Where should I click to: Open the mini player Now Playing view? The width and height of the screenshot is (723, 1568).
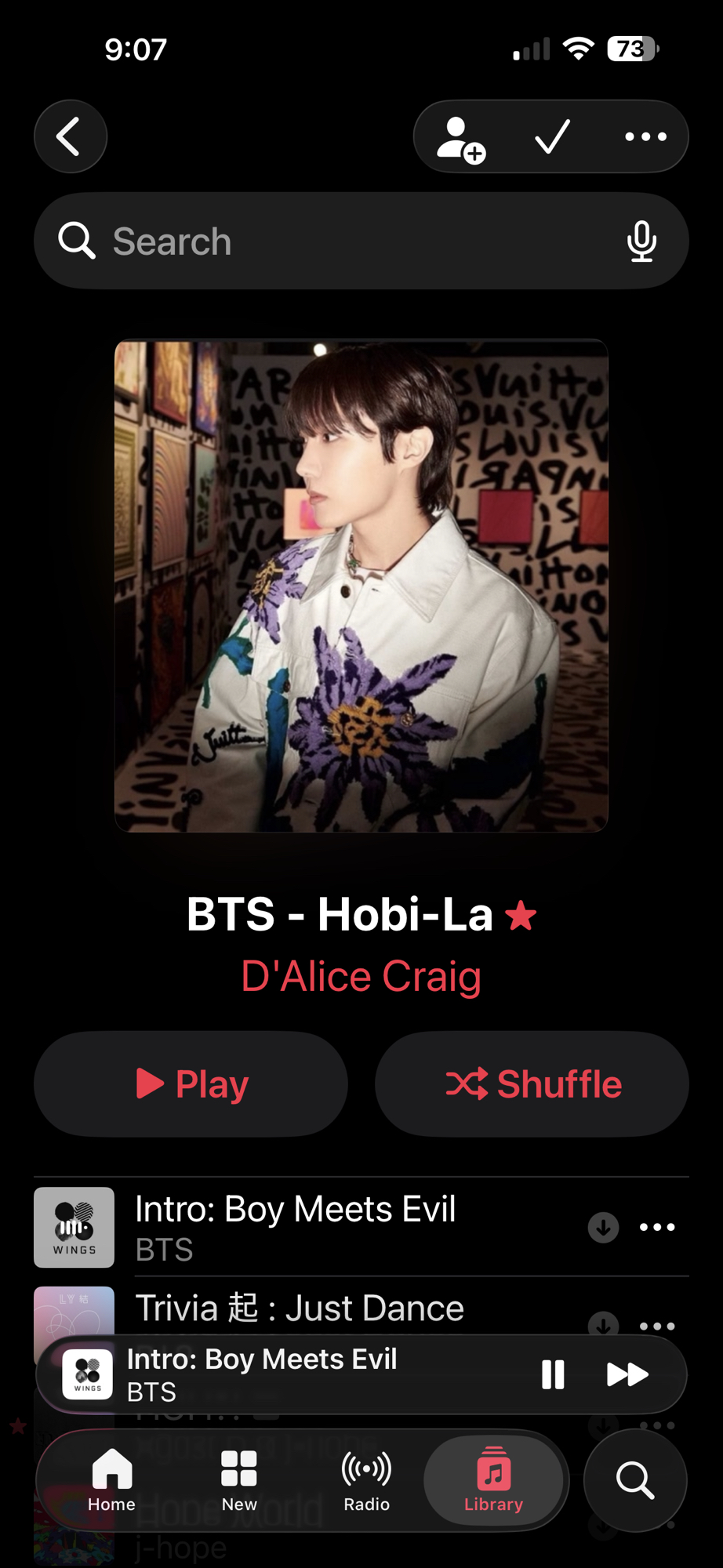pyautogui.click(x=298, y=1374)
